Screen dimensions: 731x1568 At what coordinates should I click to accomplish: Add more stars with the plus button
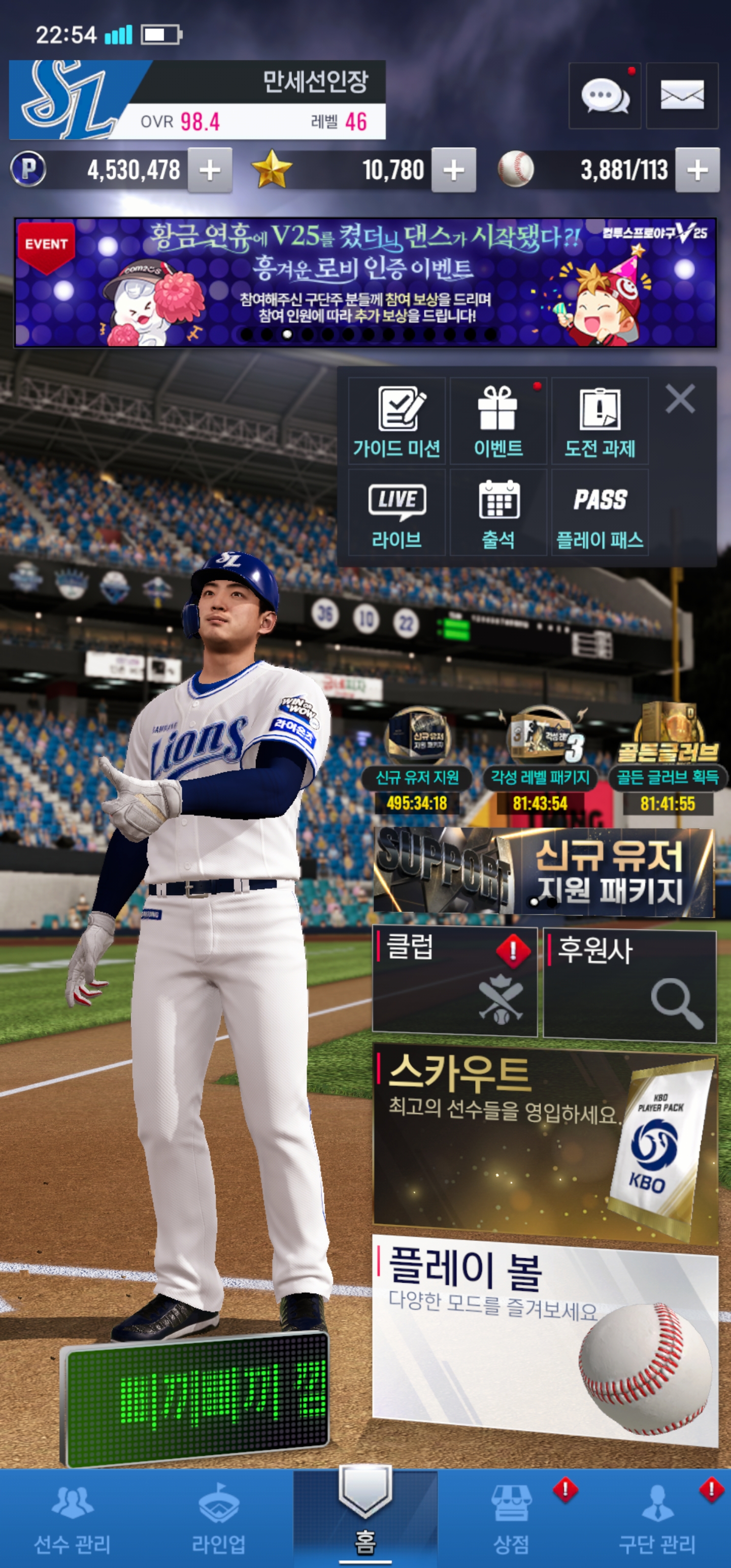click(453, 171)
